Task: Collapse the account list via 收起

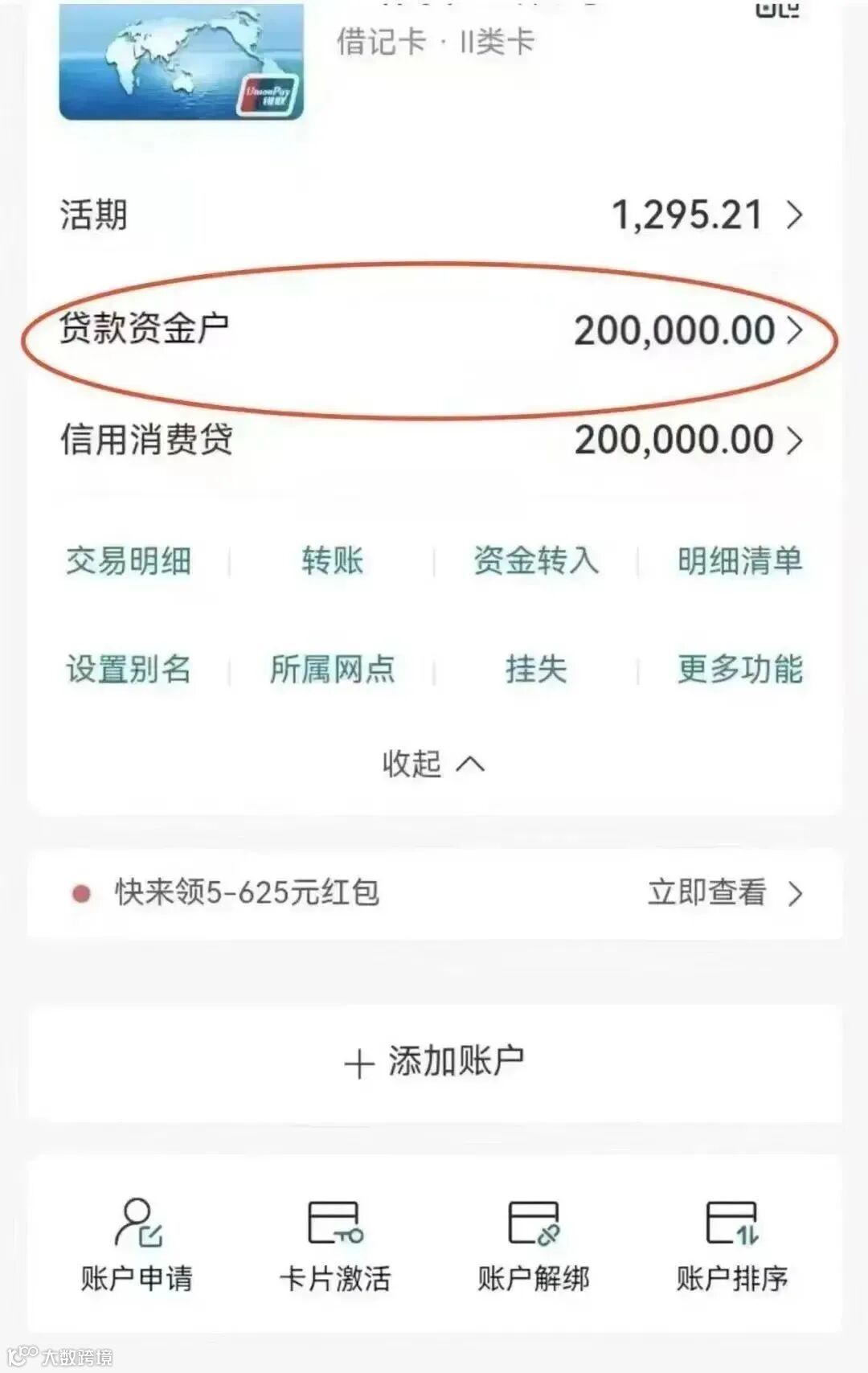Action: tap(434, 764)
